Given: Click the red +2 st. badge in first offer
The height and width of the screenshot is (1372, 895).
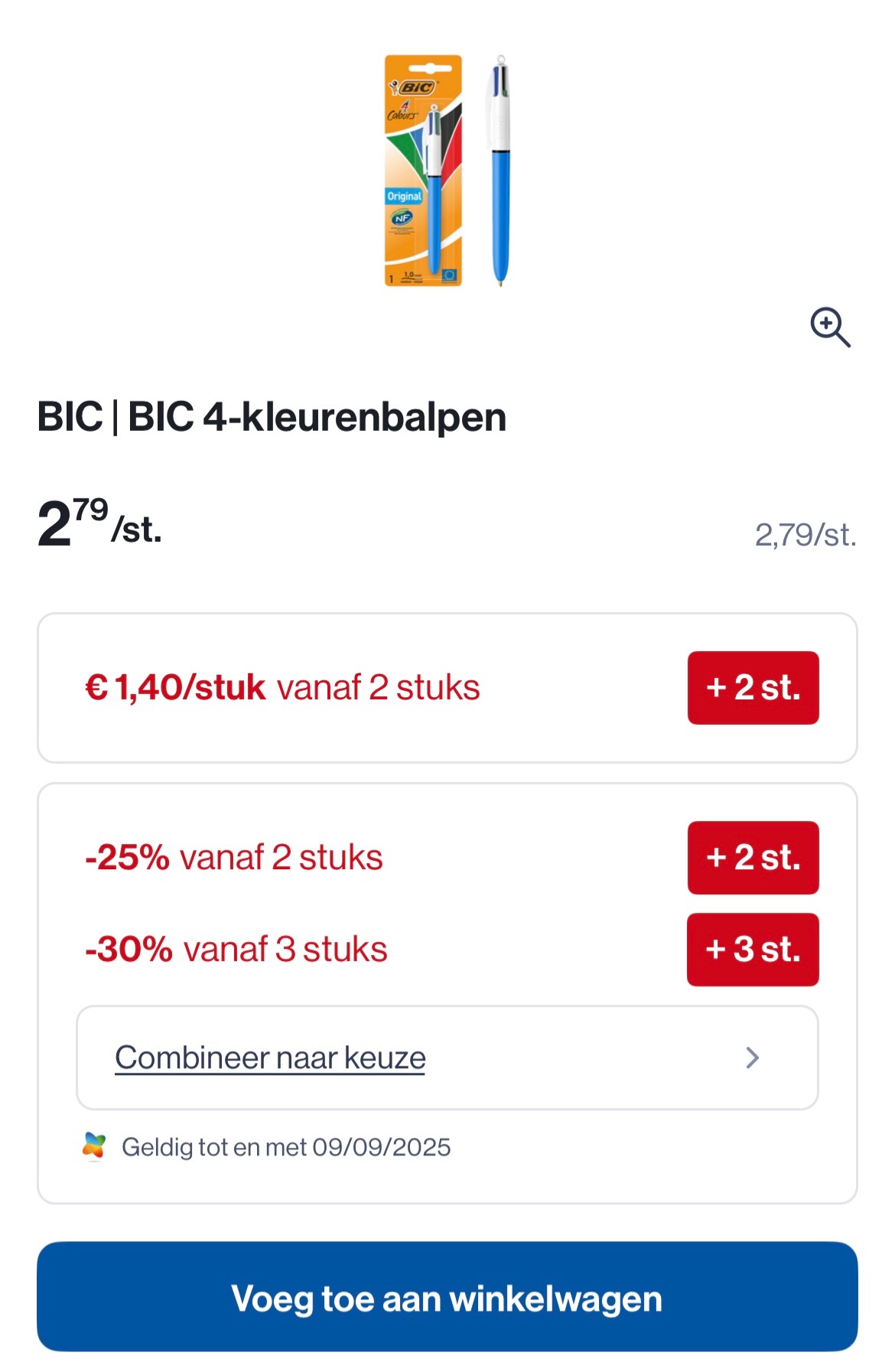Looking at the screenshot, I should click(753, 688).
